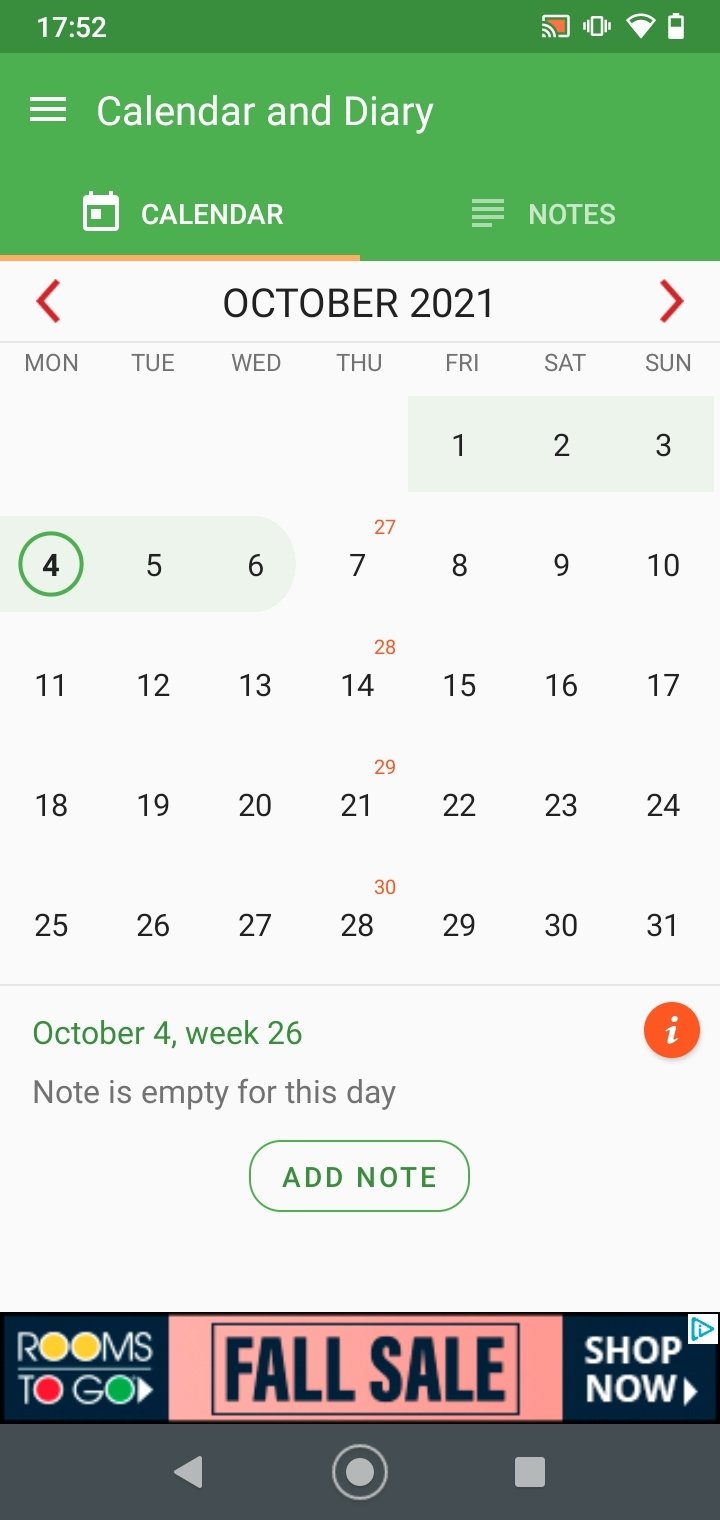Switch to the Notes tab
Screen dimensions: 720x1520
pos(540,214)
